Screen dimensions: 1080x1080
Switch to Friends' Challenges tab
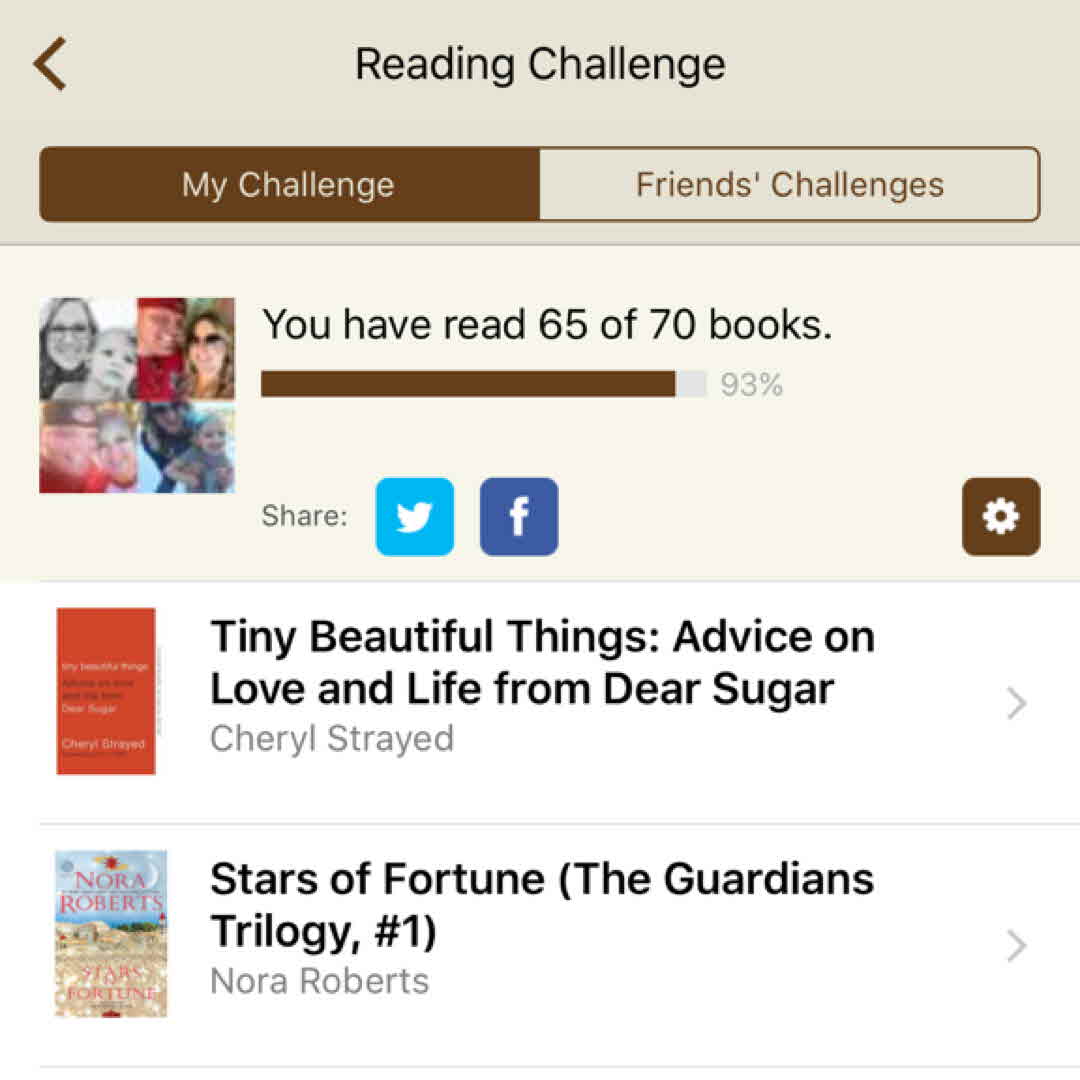tap(789, 185)
